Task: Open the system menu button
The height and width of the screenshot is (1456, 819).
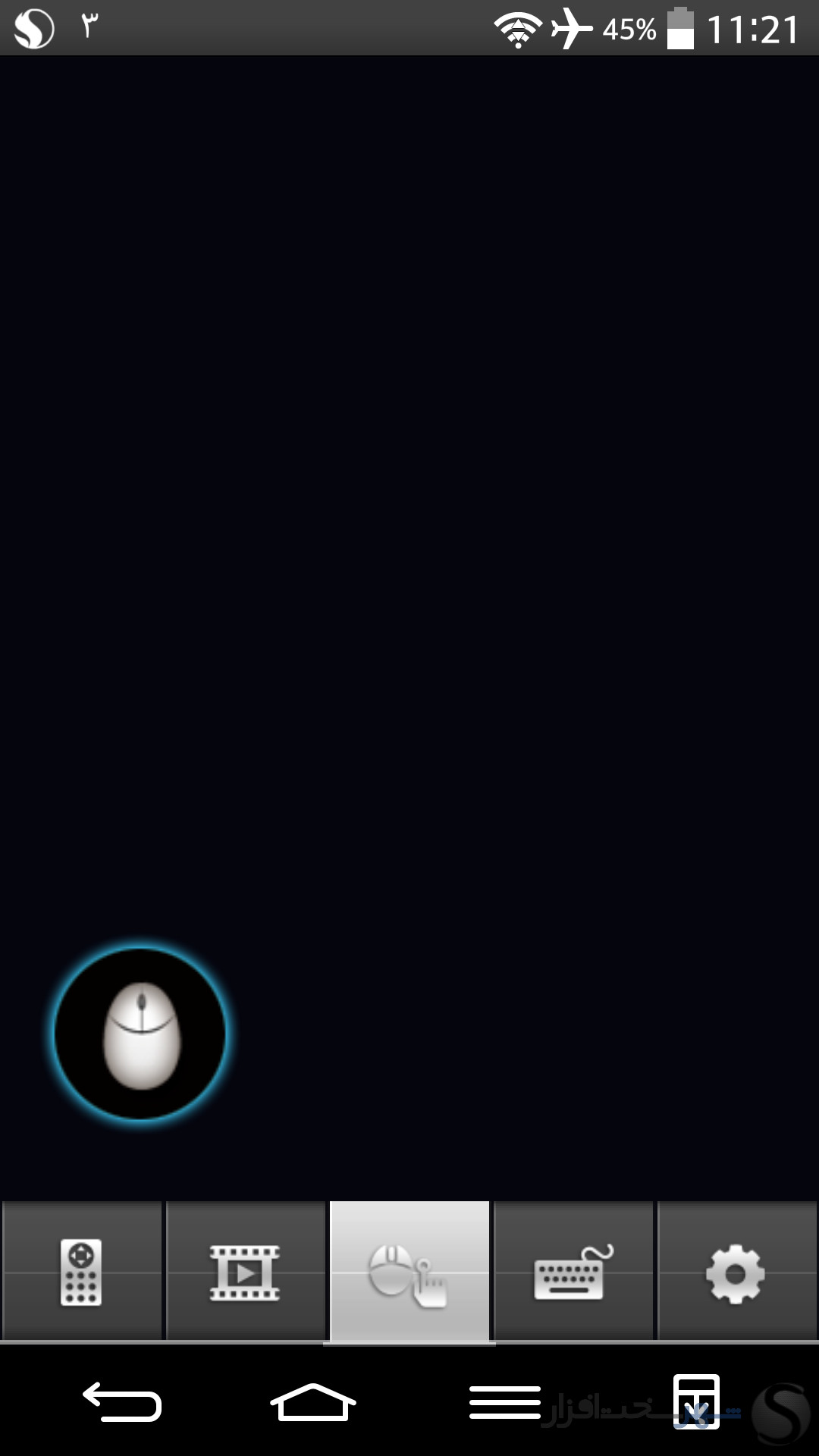Action: tap(504, 1402)
